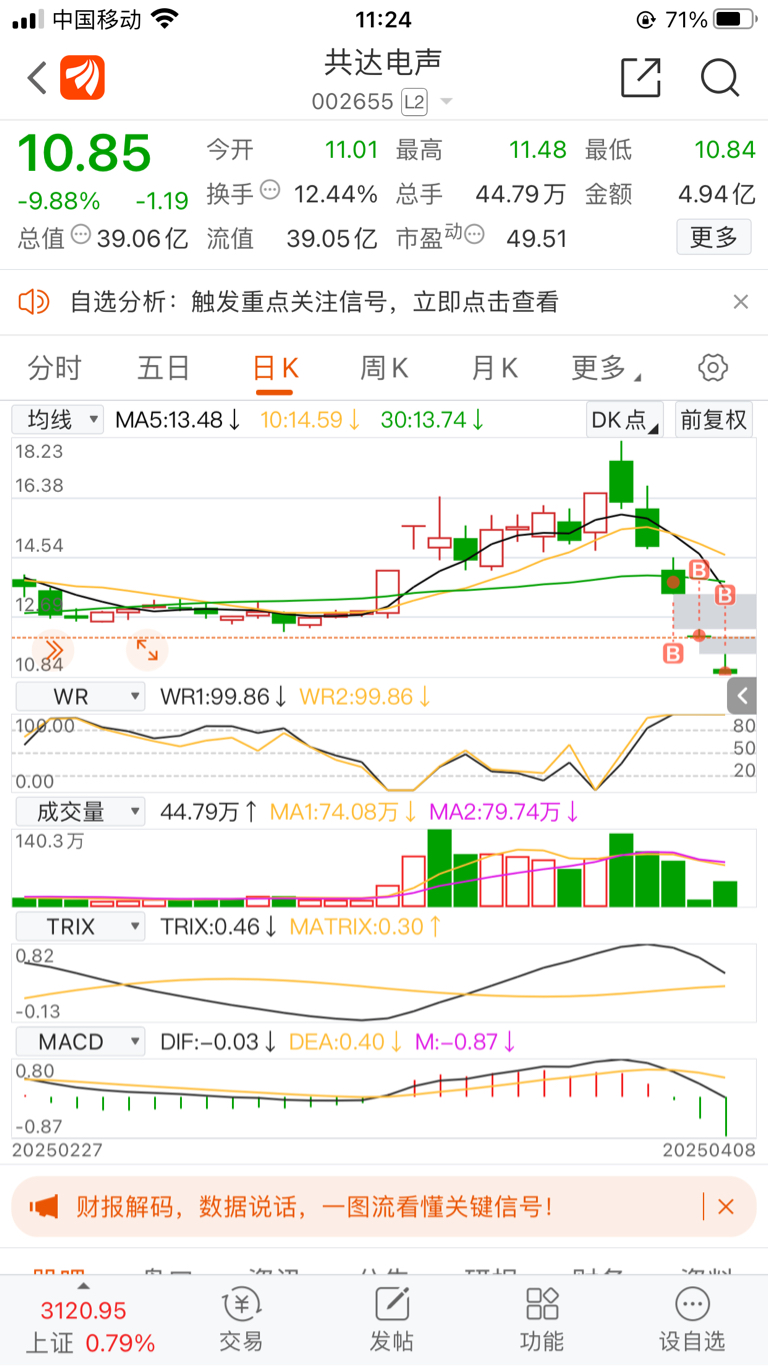
Task: Open chart settings gear
Action: (712, 368)
